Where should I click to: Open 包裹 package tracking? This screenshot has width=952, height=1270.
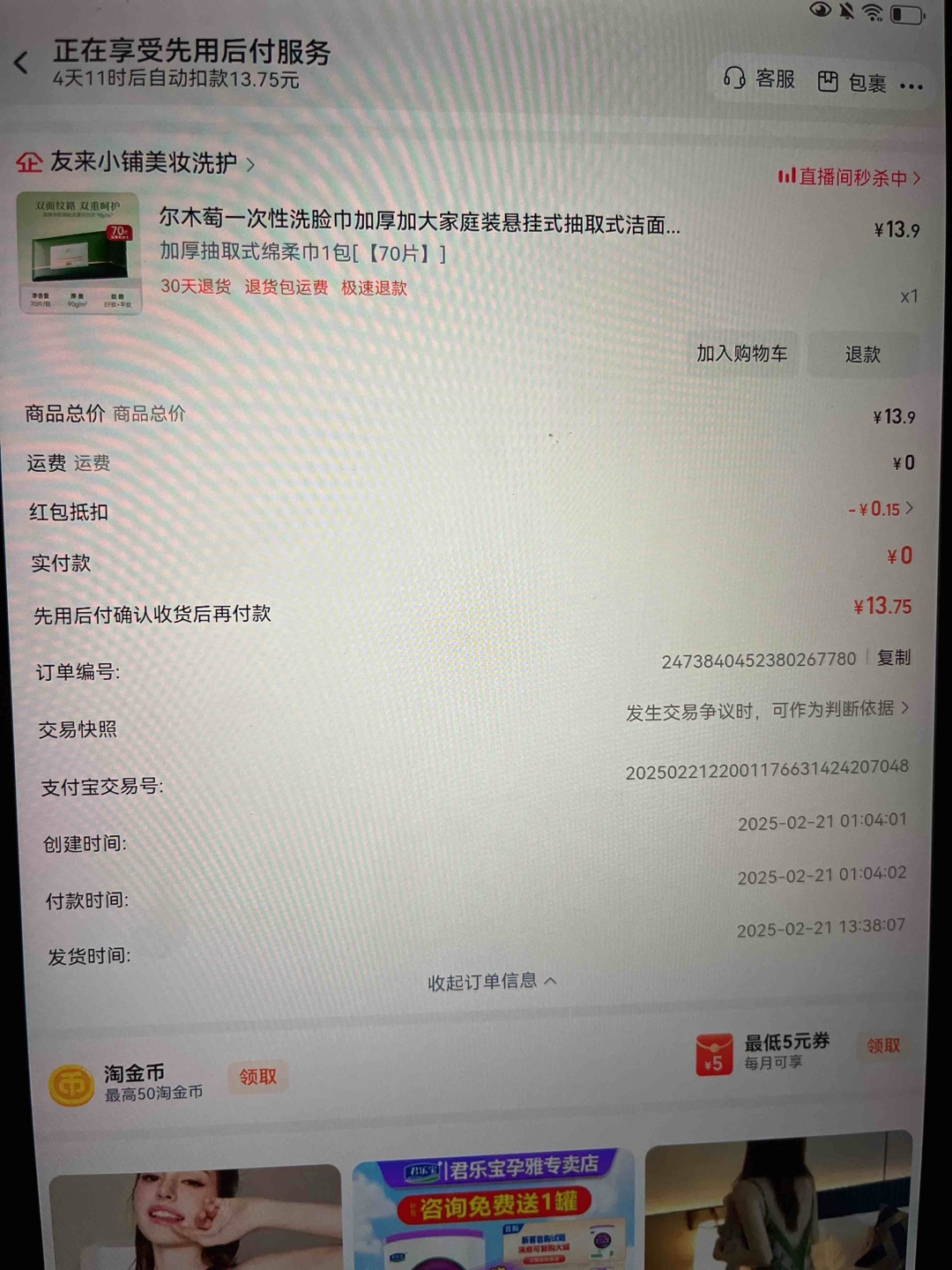[852, 83]
